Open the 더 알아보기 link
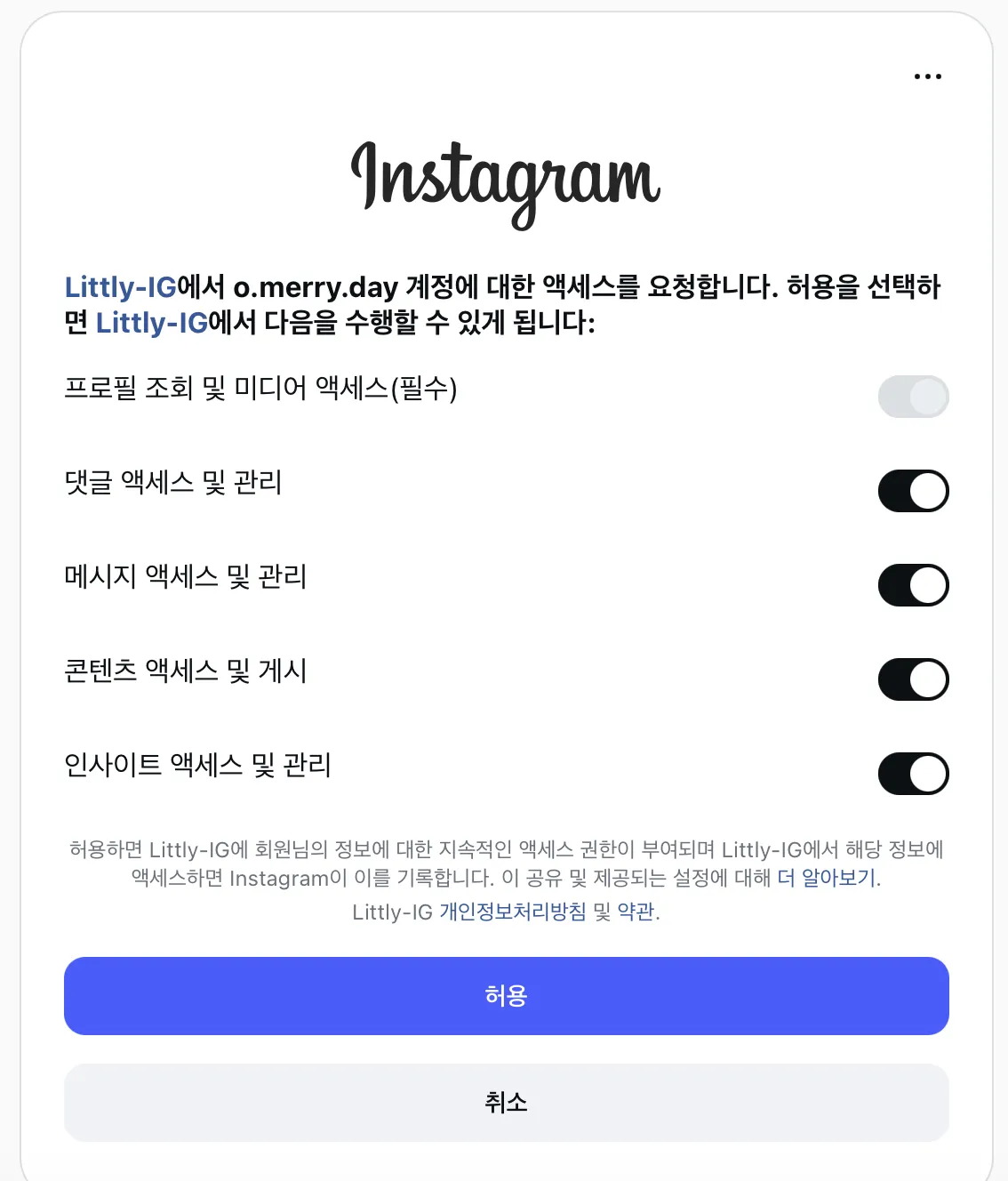Image resolution: width=1008 pixels, height=1181 pixels. pos(827,878)
